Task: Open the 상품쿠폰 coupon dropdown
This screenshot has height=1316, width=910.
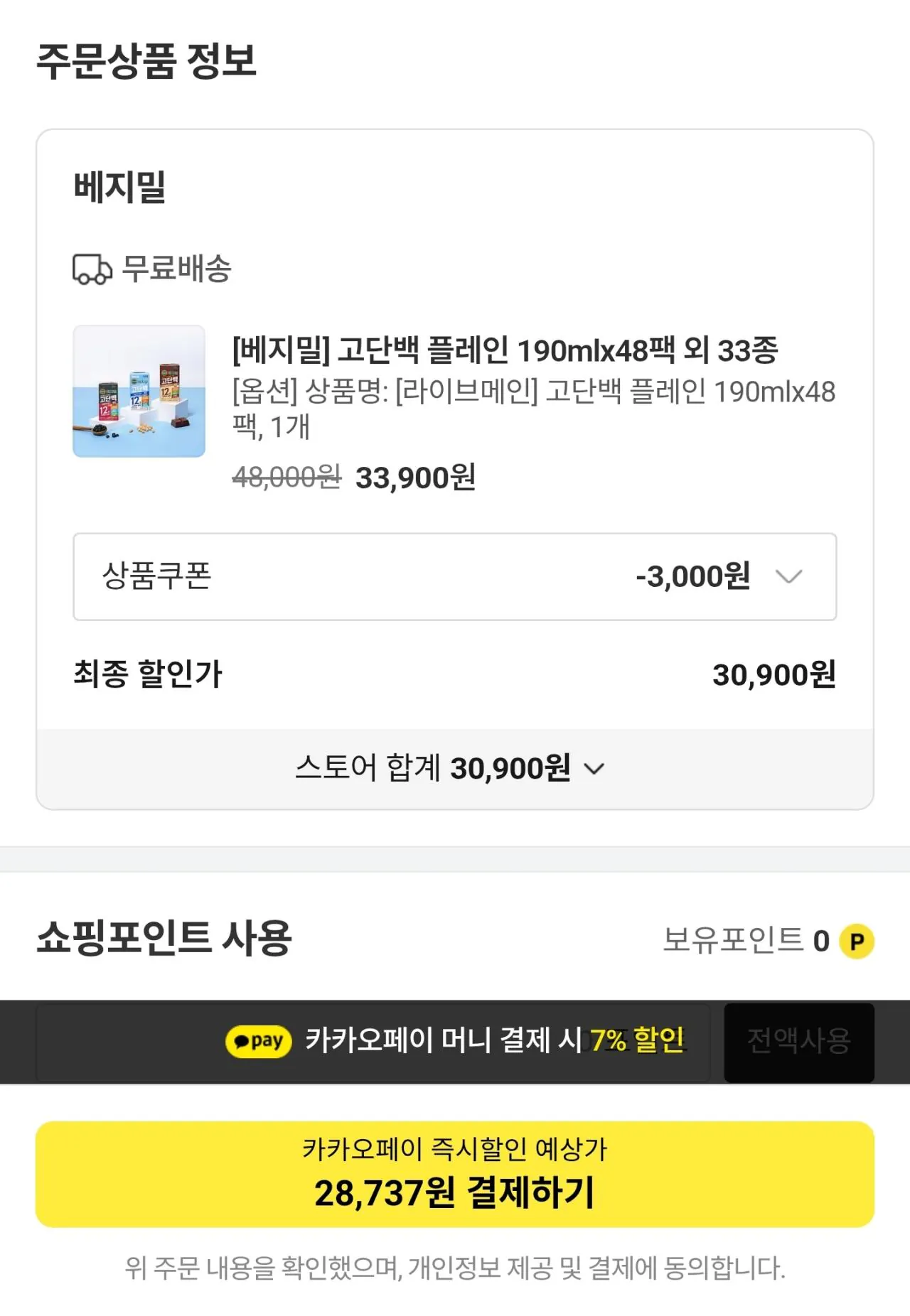Action: (455, 577)
